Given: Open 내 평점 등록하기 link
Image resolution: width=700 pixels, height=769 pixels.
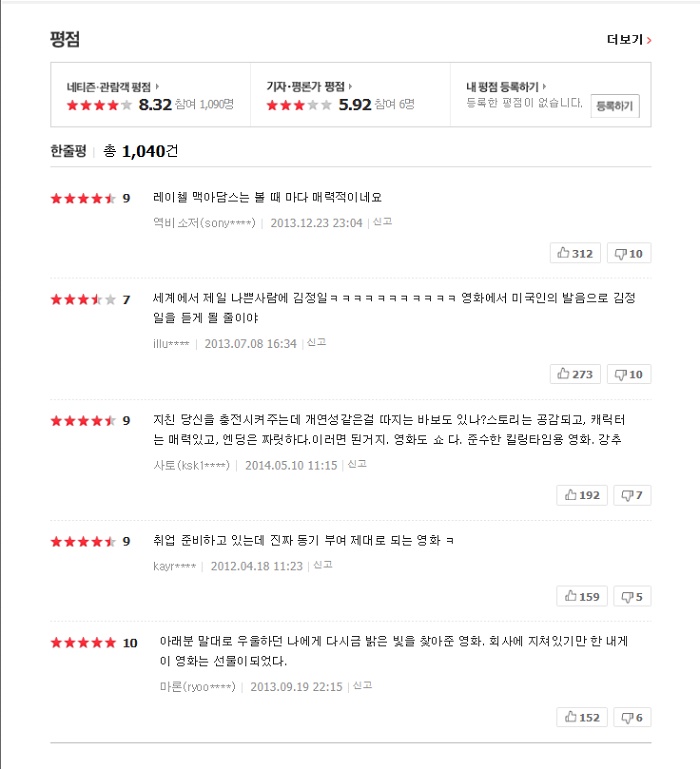Looking at the screenshot, I should (505, 87).
